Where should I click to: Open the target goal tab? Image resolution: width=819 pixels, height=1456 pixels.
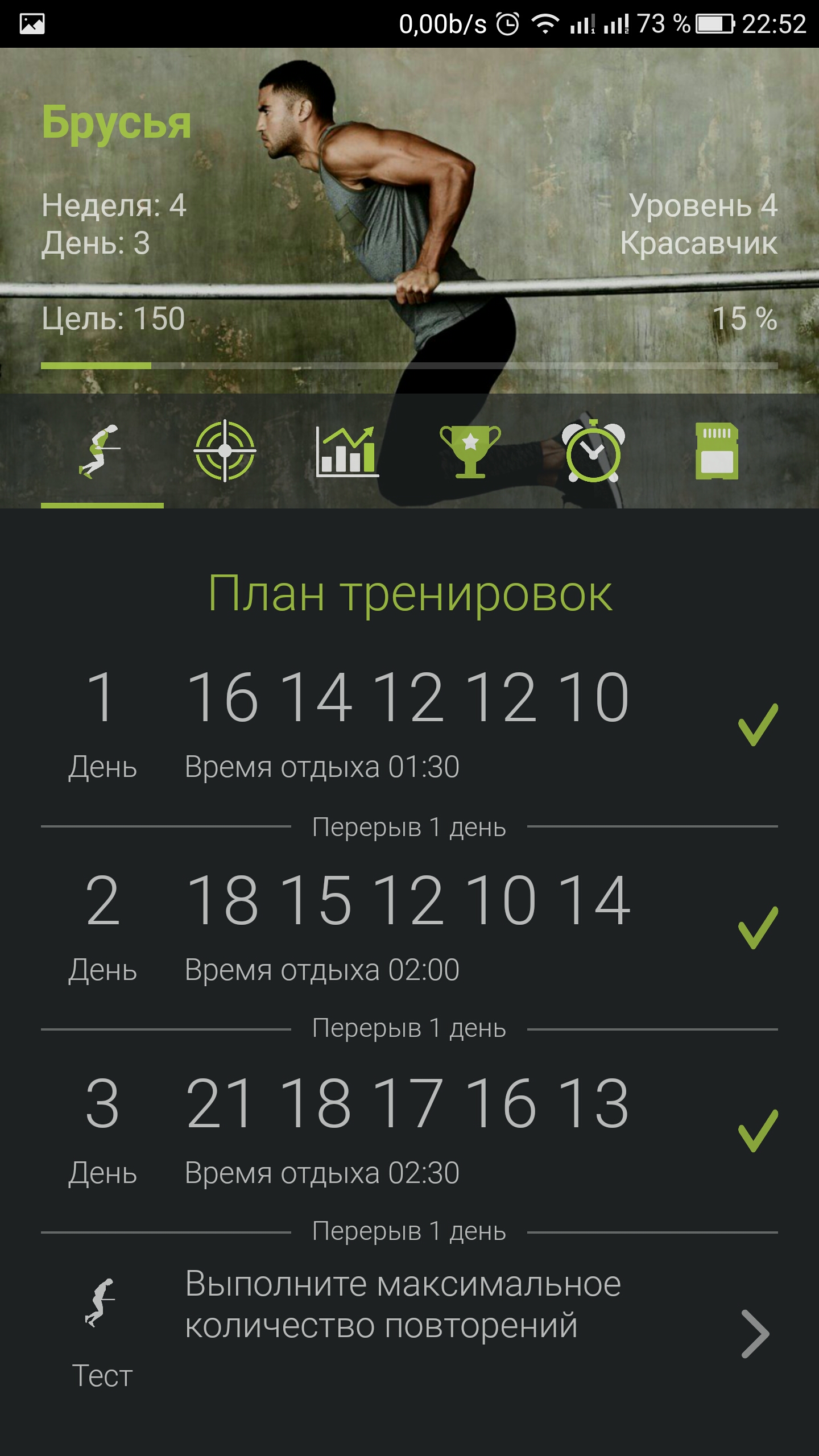tap(225, 451)
